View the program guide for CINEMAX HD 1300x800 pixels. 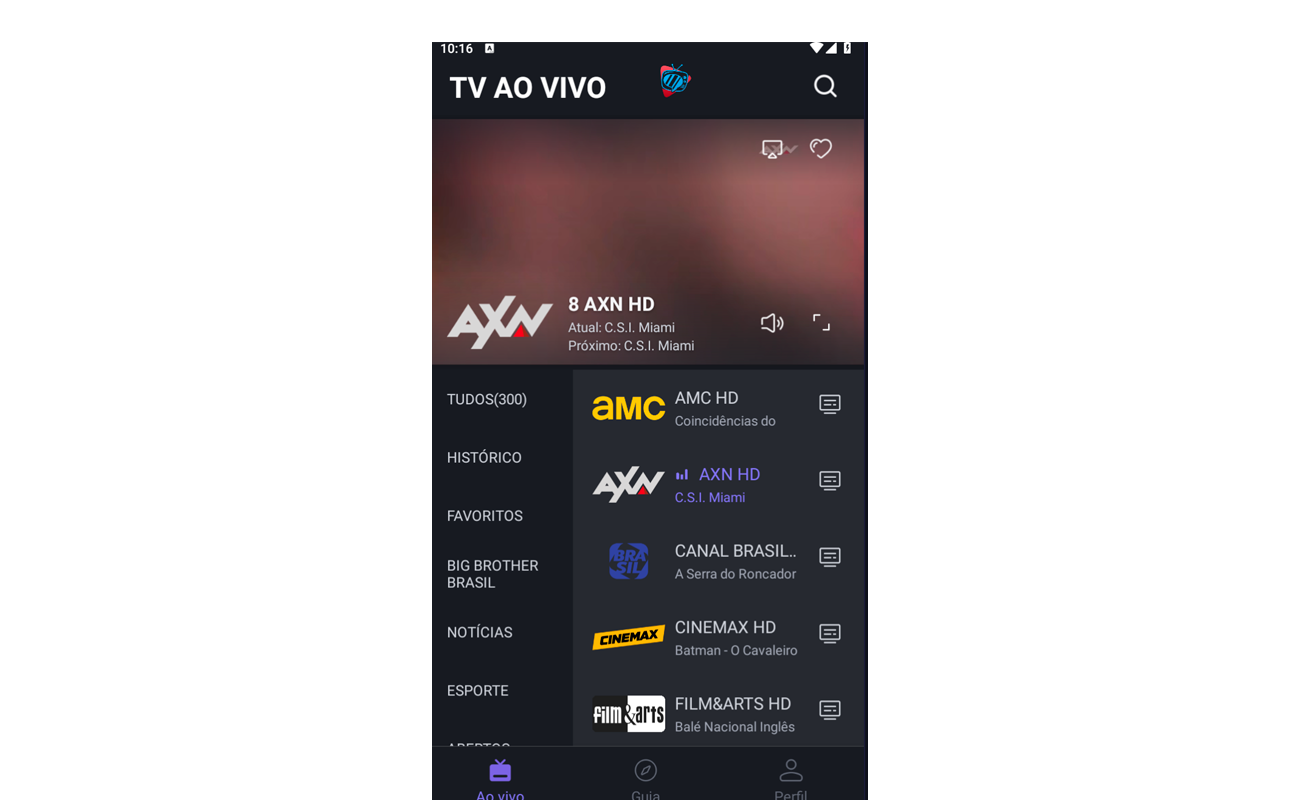830,633
